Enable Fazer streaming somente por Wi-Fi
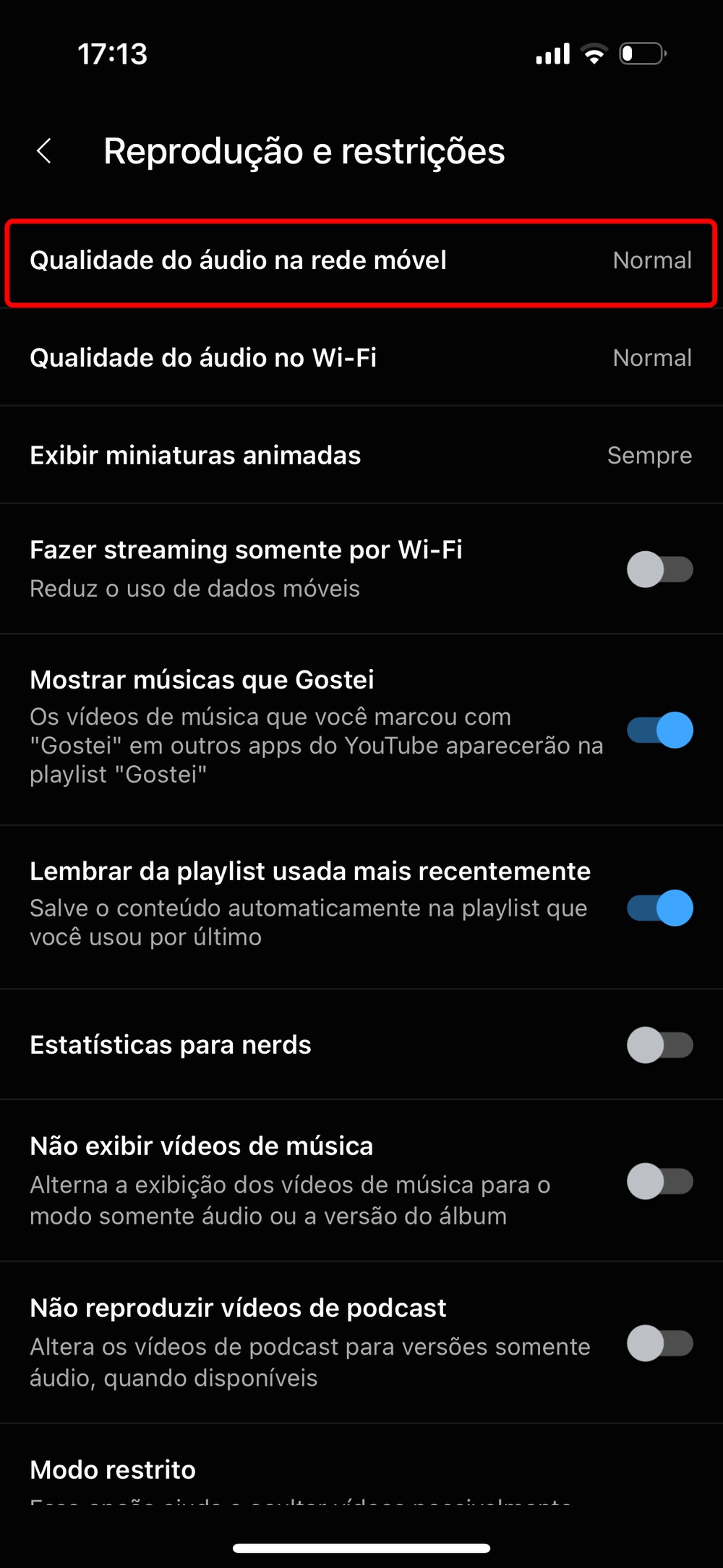The height and width of the screenshot is (1568, 723). pos(659,569)
